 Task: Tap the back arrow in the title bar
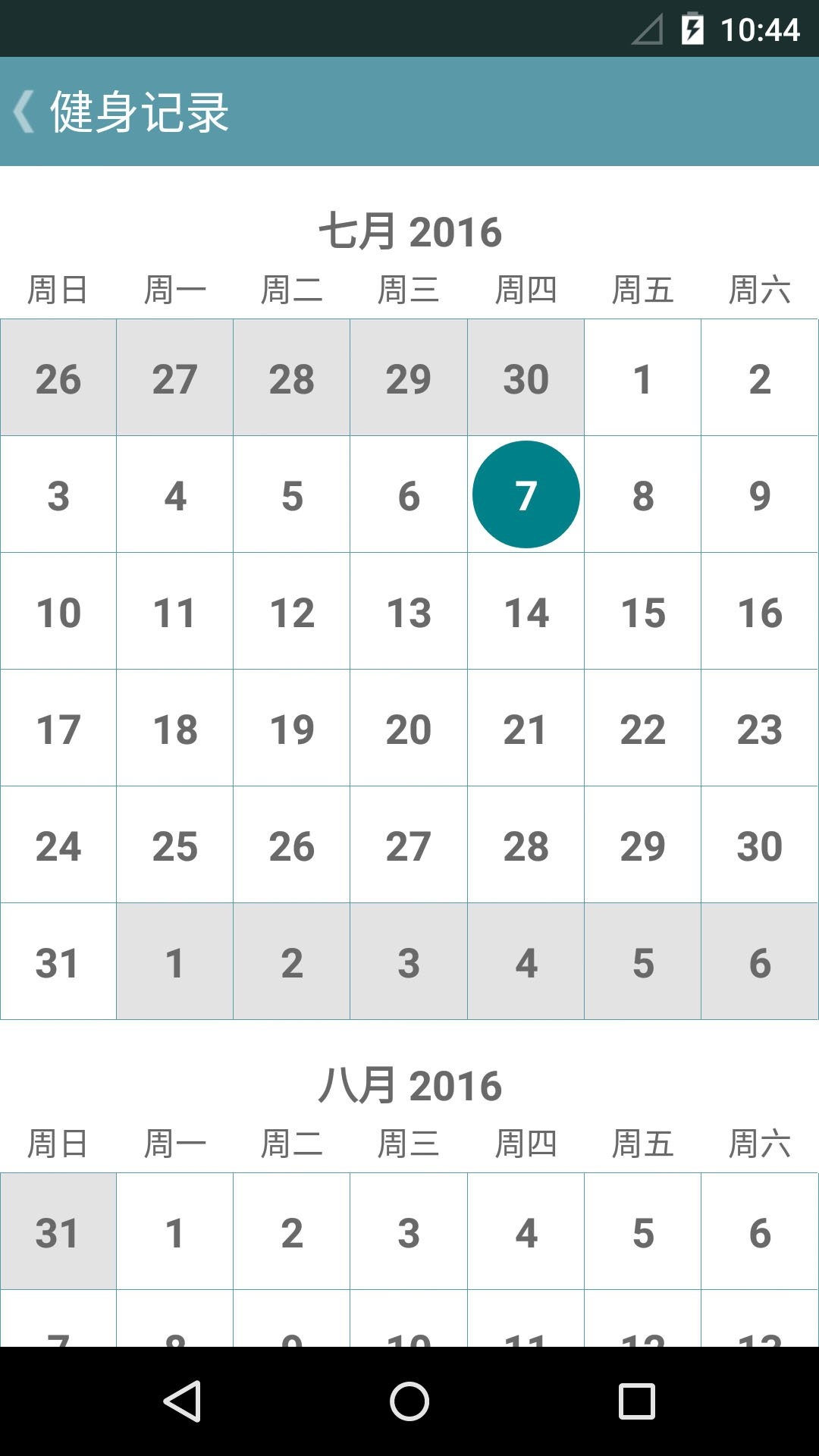click(25, 112)
